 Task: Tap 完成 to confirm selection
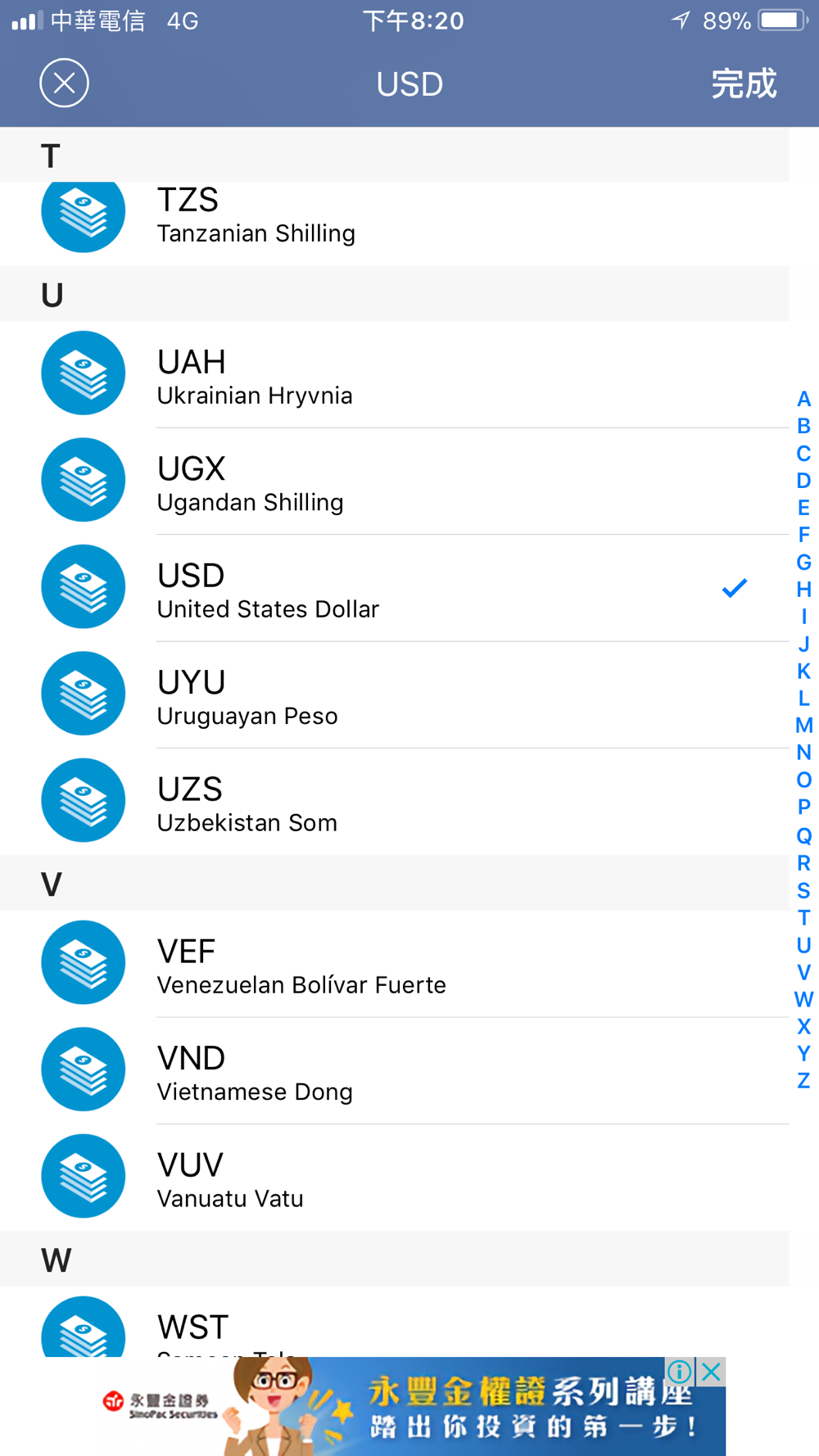click(x=744, y=84)
